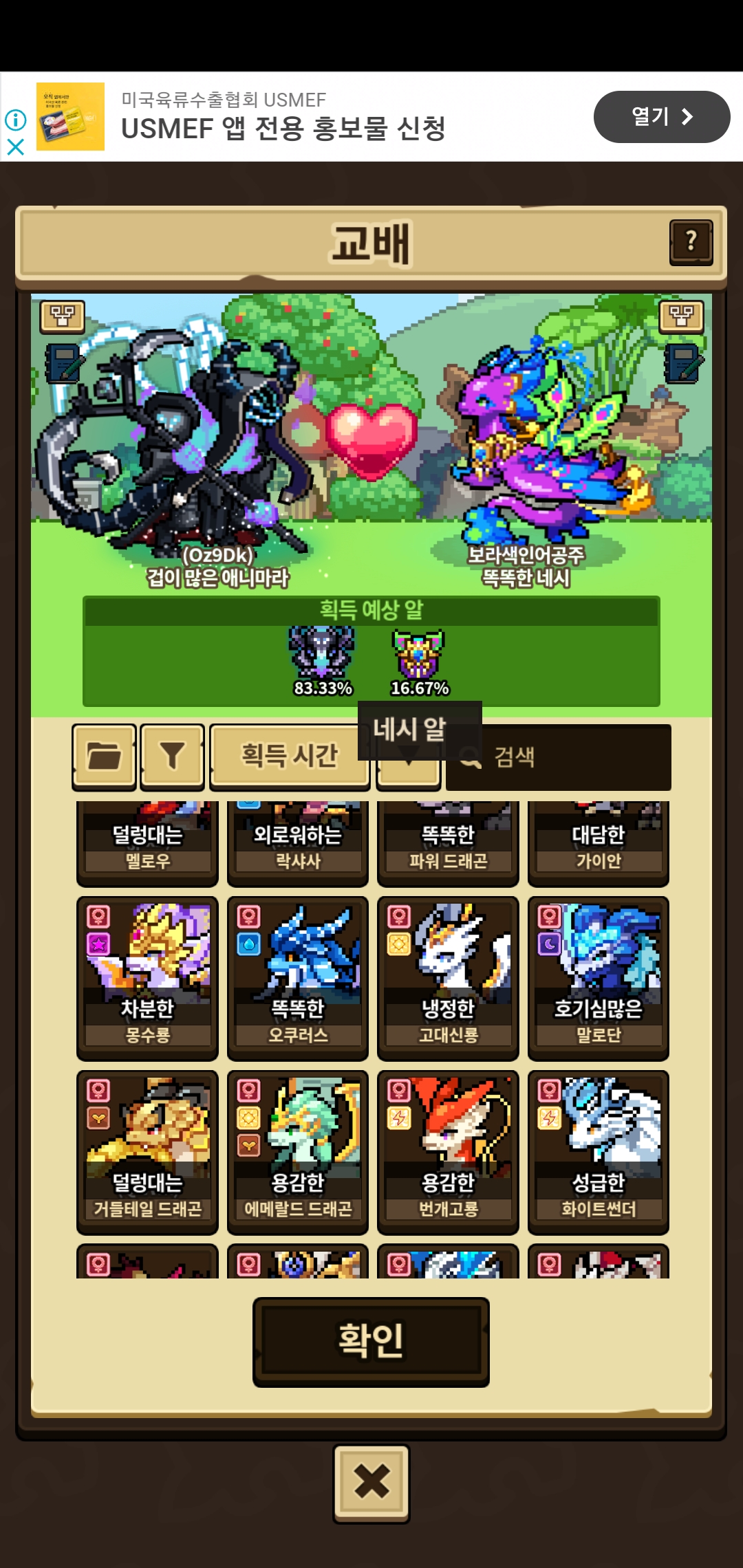Pick the 용감한 번개고룡 dragon
Screen dimensions: 743x1568
(x=448, y=1152)
